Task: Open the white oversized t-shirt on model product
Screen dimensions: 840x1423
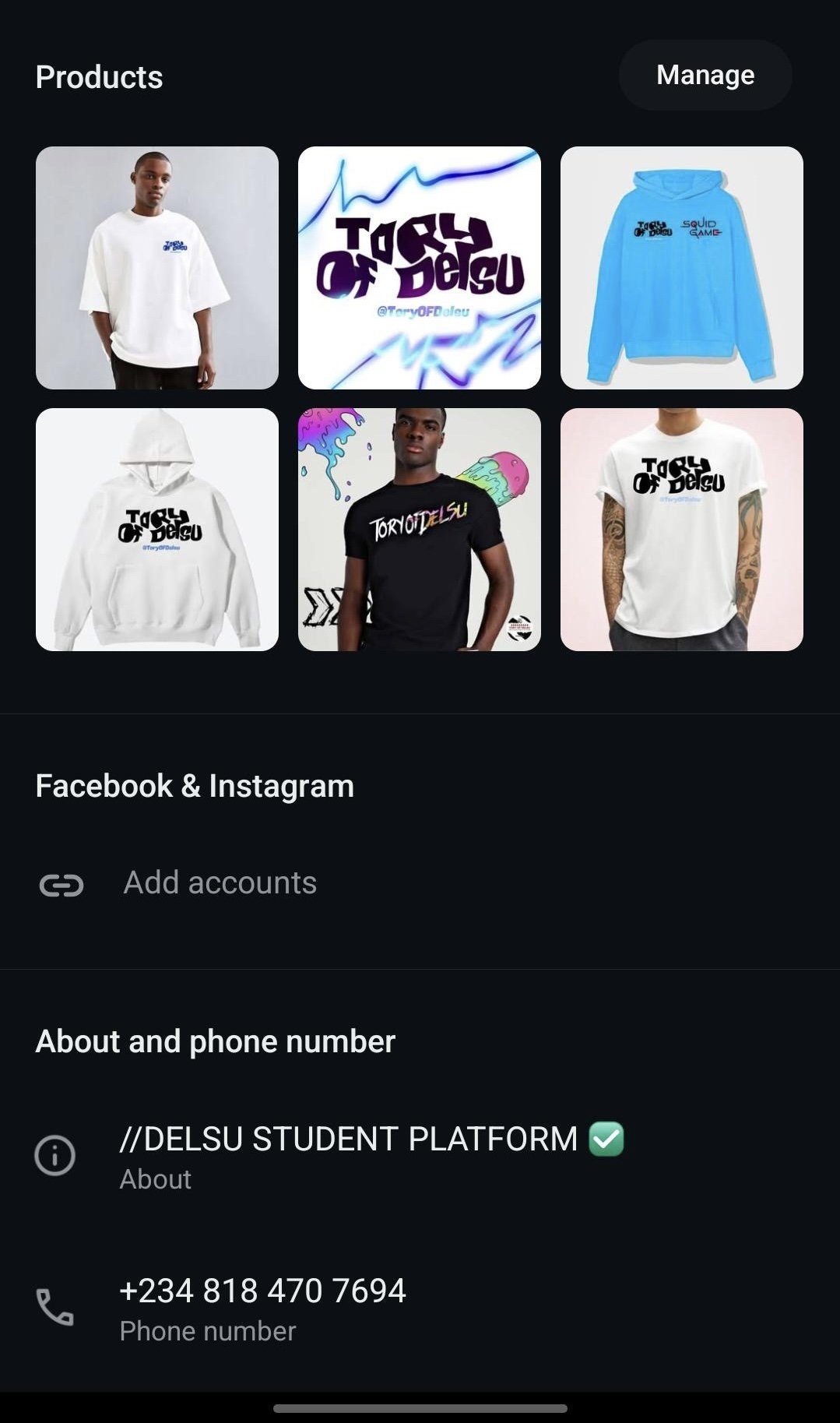Action: click(x=157, y=268)
